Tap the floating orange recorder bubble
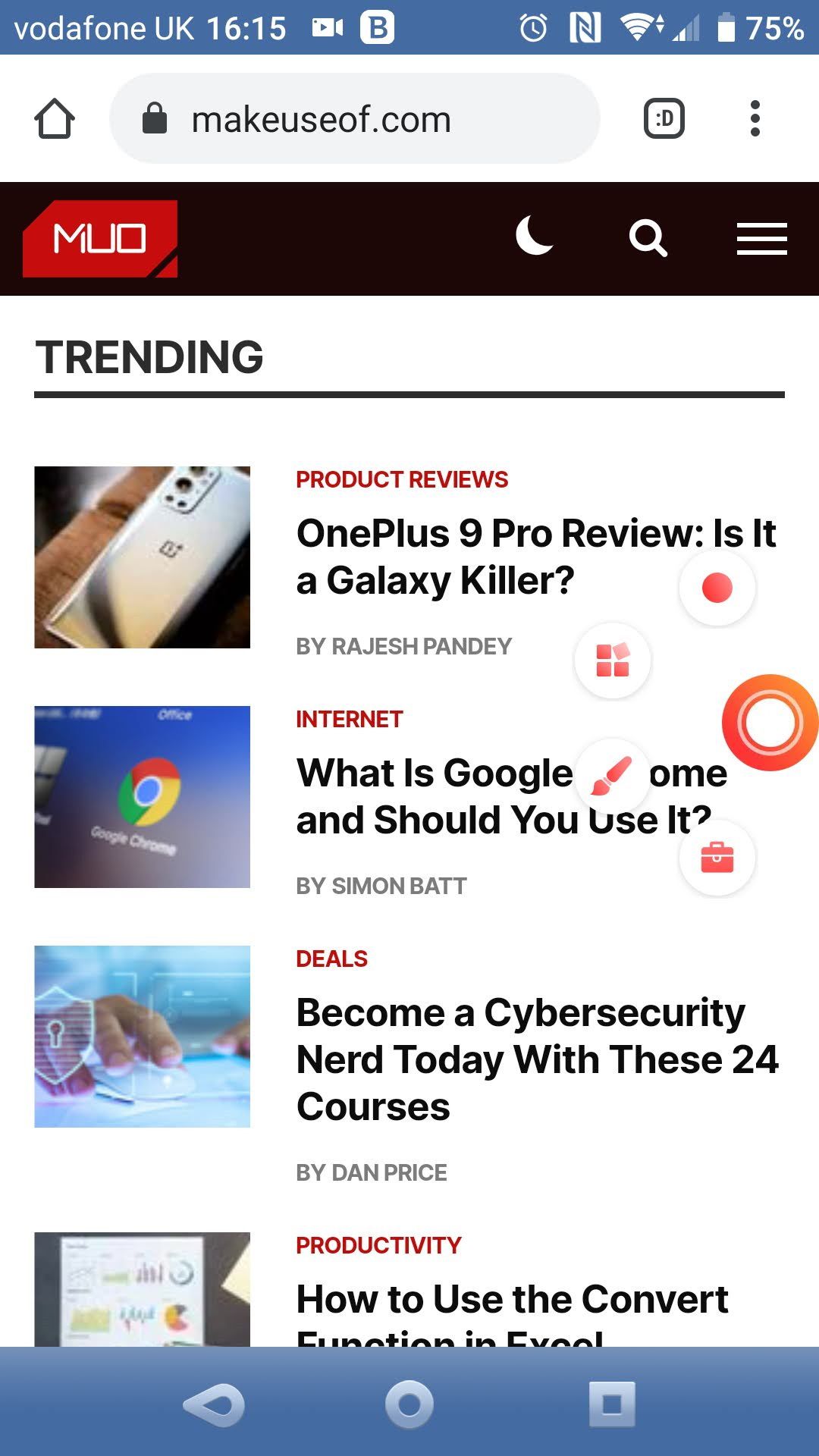Viewport: 819px width, 1456px height. click(770, 723)
